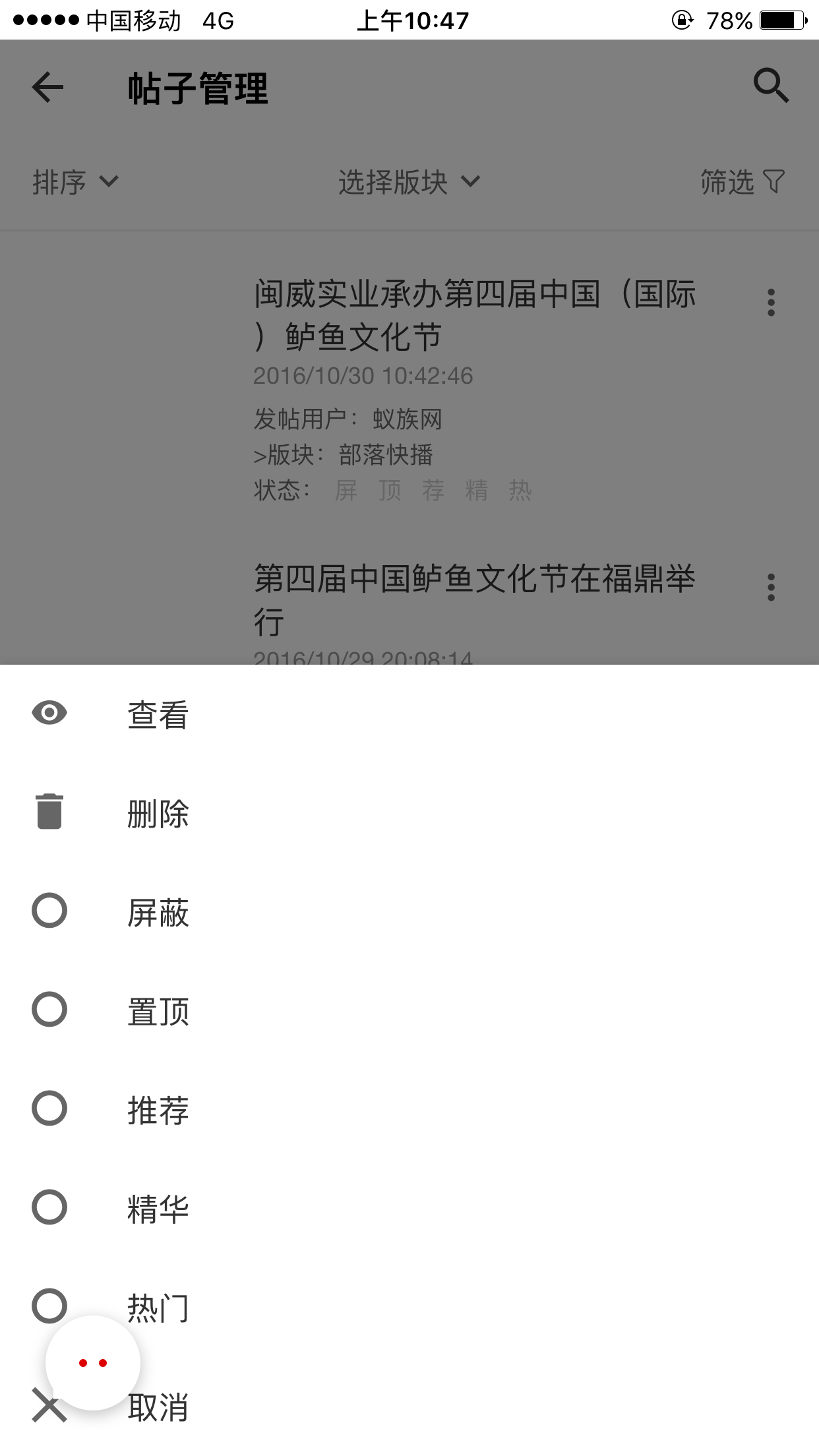The width and height of the screenshot is (819, 1456).
Task: Go back with the top-left arrow
Action: coord(48,87)
